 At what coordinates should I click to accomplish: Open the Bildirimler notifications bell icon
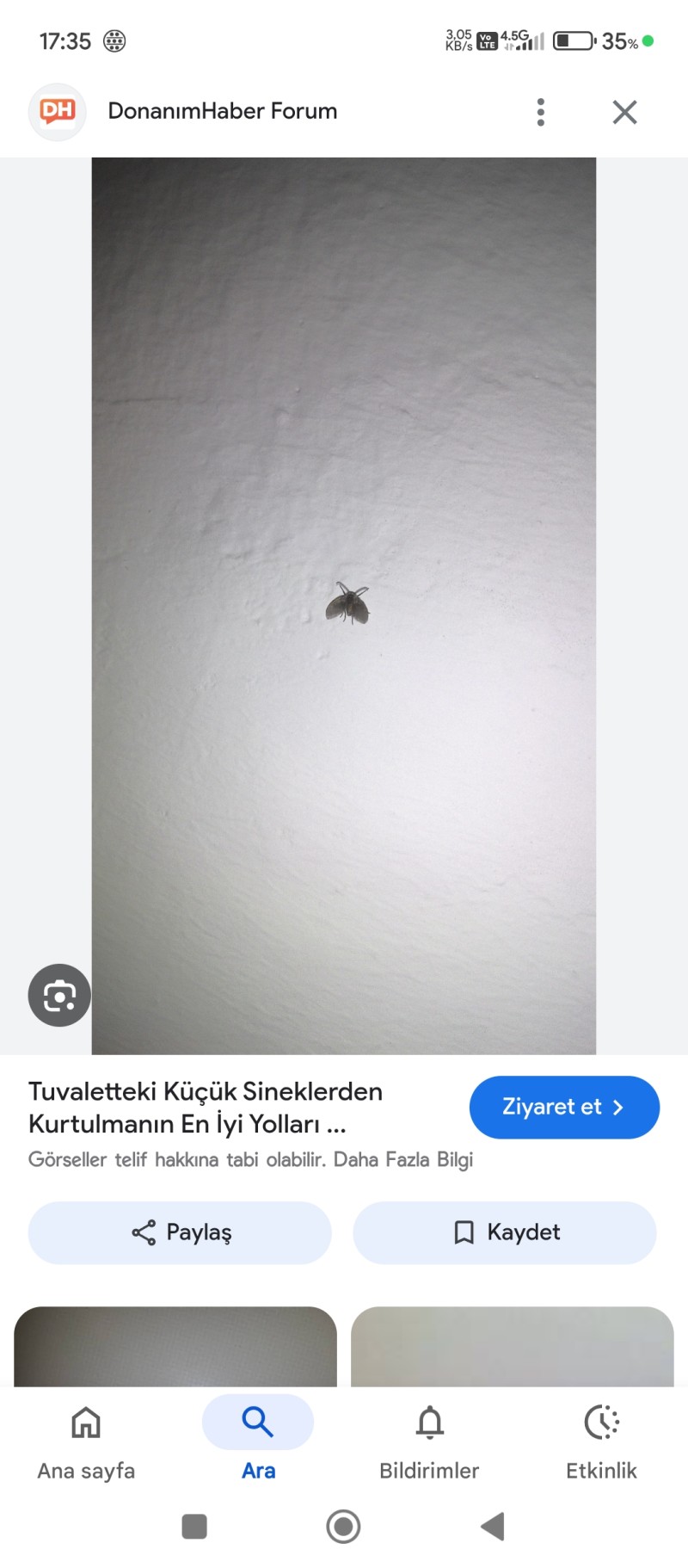pos(429,1422)
